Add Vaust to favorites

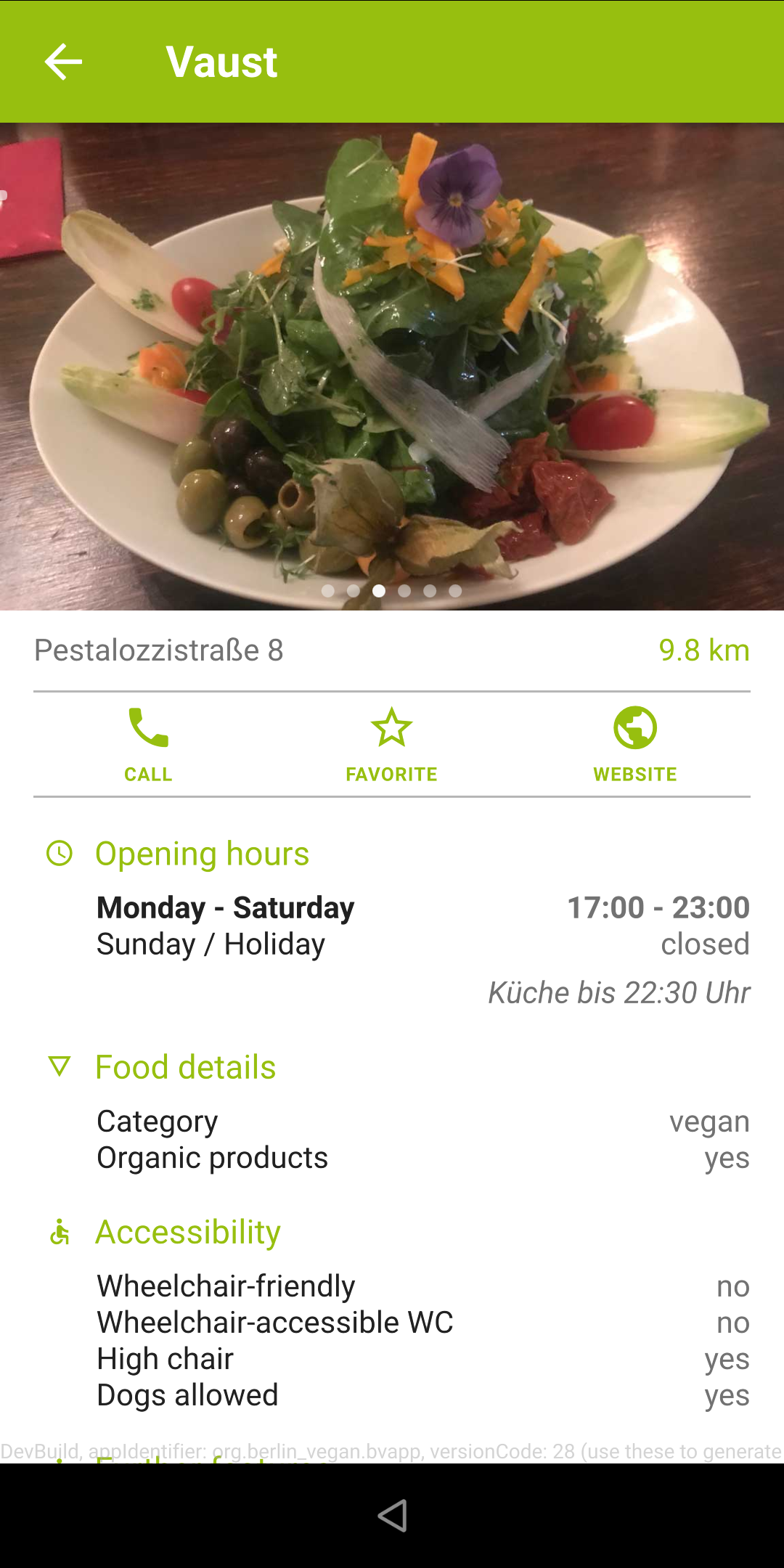[391, 744]
